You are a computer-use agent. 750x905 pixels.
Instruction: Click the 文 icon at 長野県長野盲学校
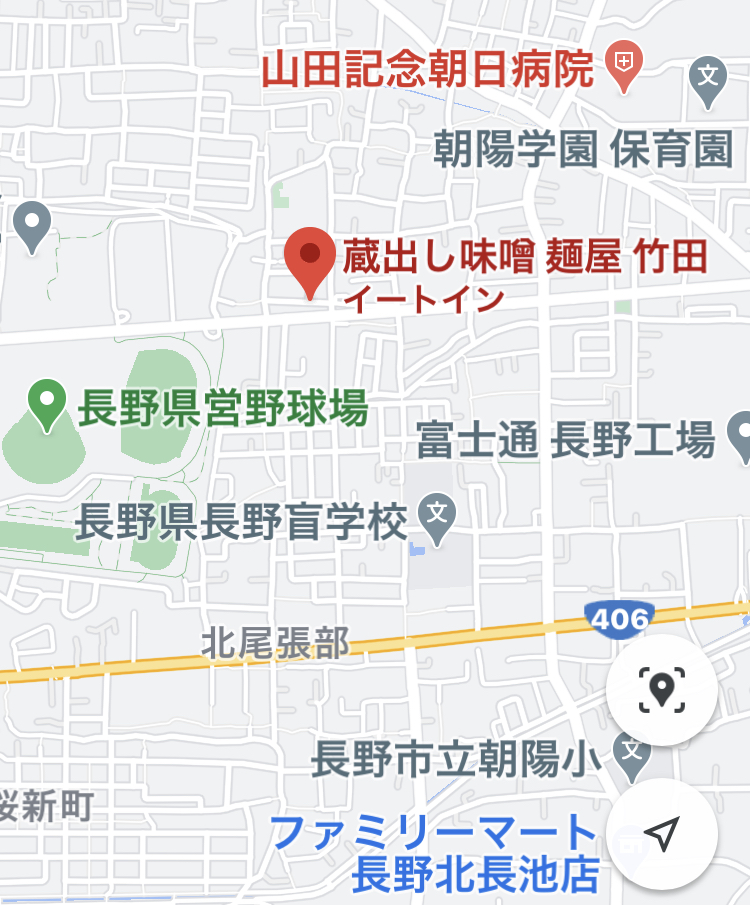pos(437,513)
